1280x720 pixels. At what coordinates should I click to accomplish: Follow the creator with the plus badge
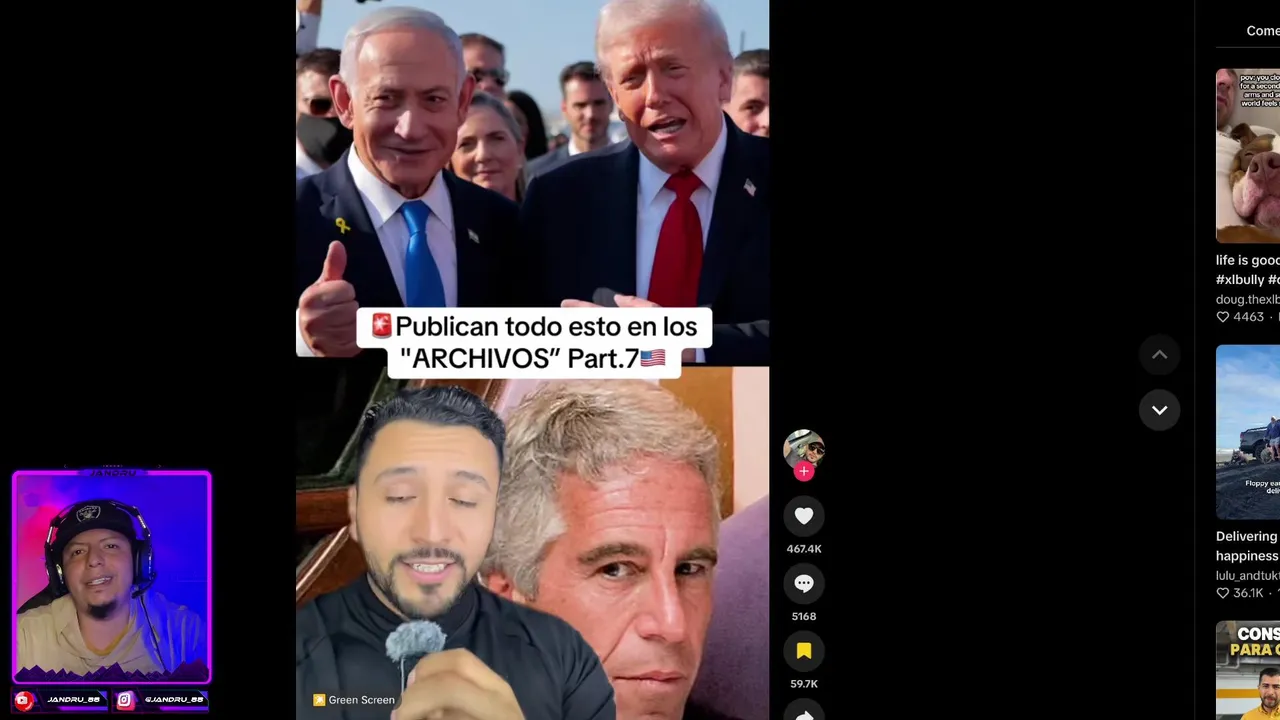click(803, 472)
